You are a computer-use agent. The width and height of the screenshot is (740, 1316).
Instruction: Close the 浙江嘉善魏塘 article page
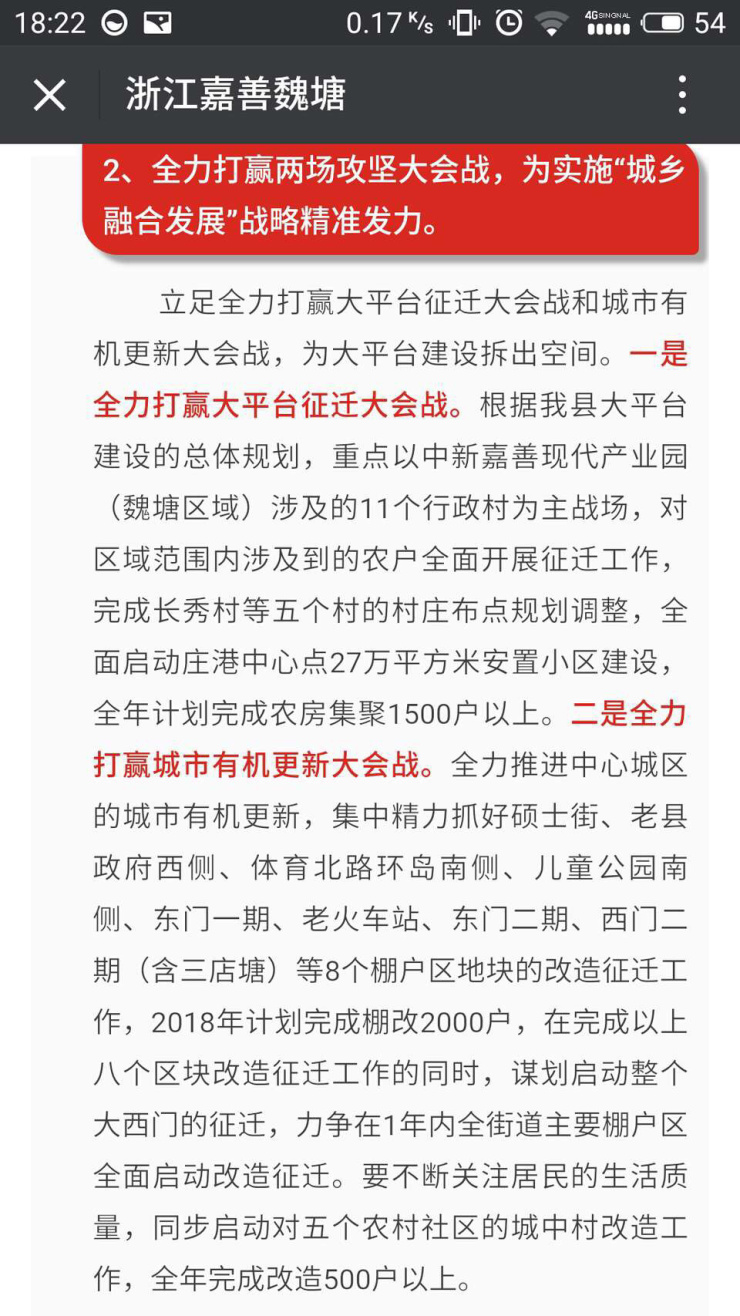point(49,96)
